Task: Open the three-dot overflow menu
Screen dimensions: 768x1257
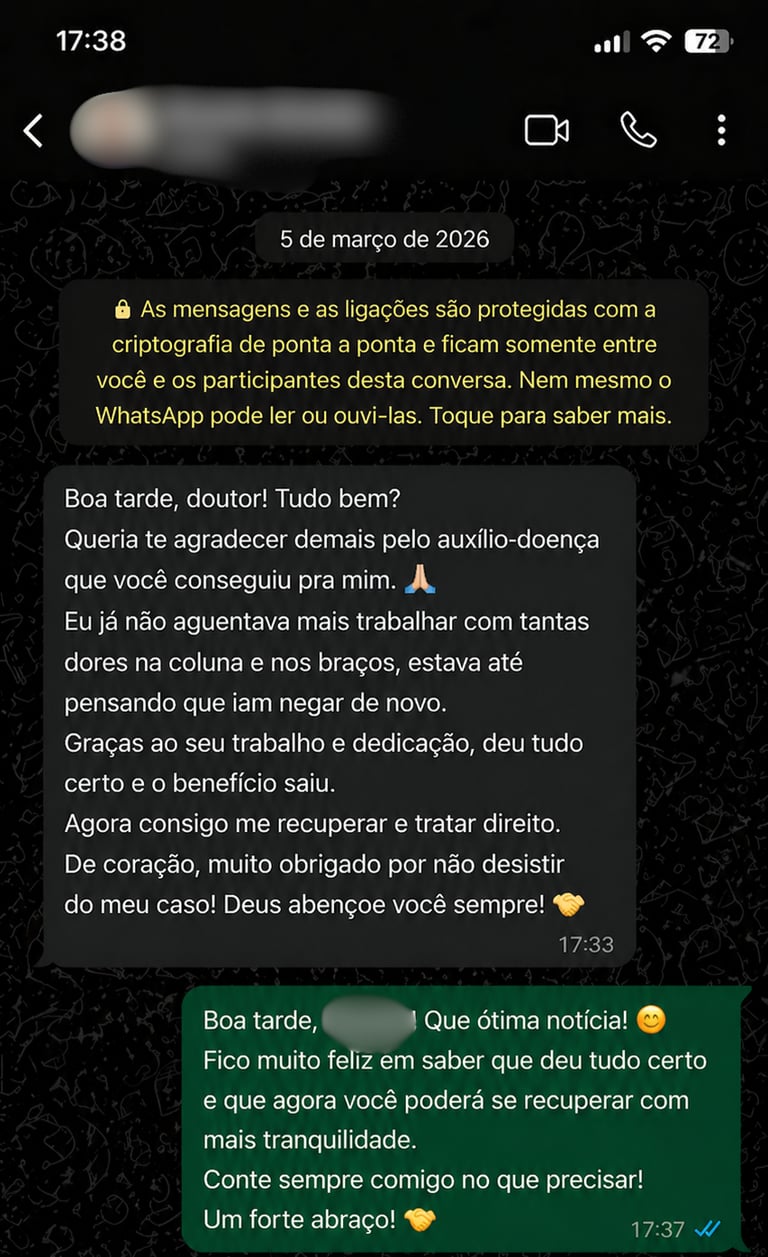Action: point(721,130)
